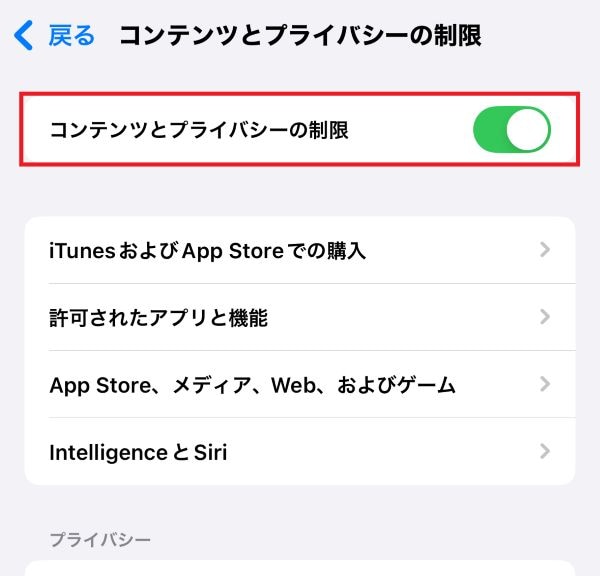This screenshot has width=600, height=576.
Task: Disable the コンテンツとプライバシーの制限 switch
Action: (511, 130)
